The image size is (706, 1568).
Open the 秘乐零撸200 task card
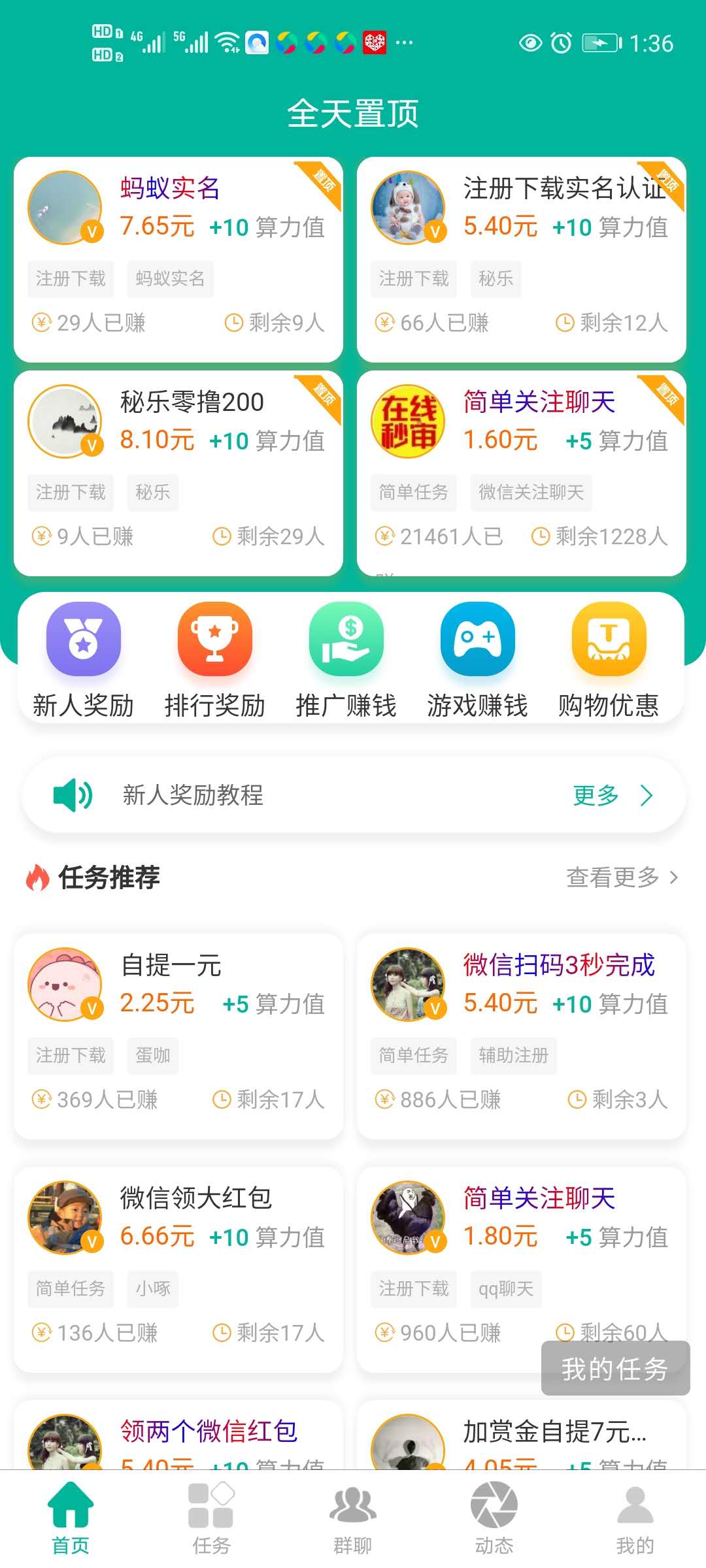(178, 472)
